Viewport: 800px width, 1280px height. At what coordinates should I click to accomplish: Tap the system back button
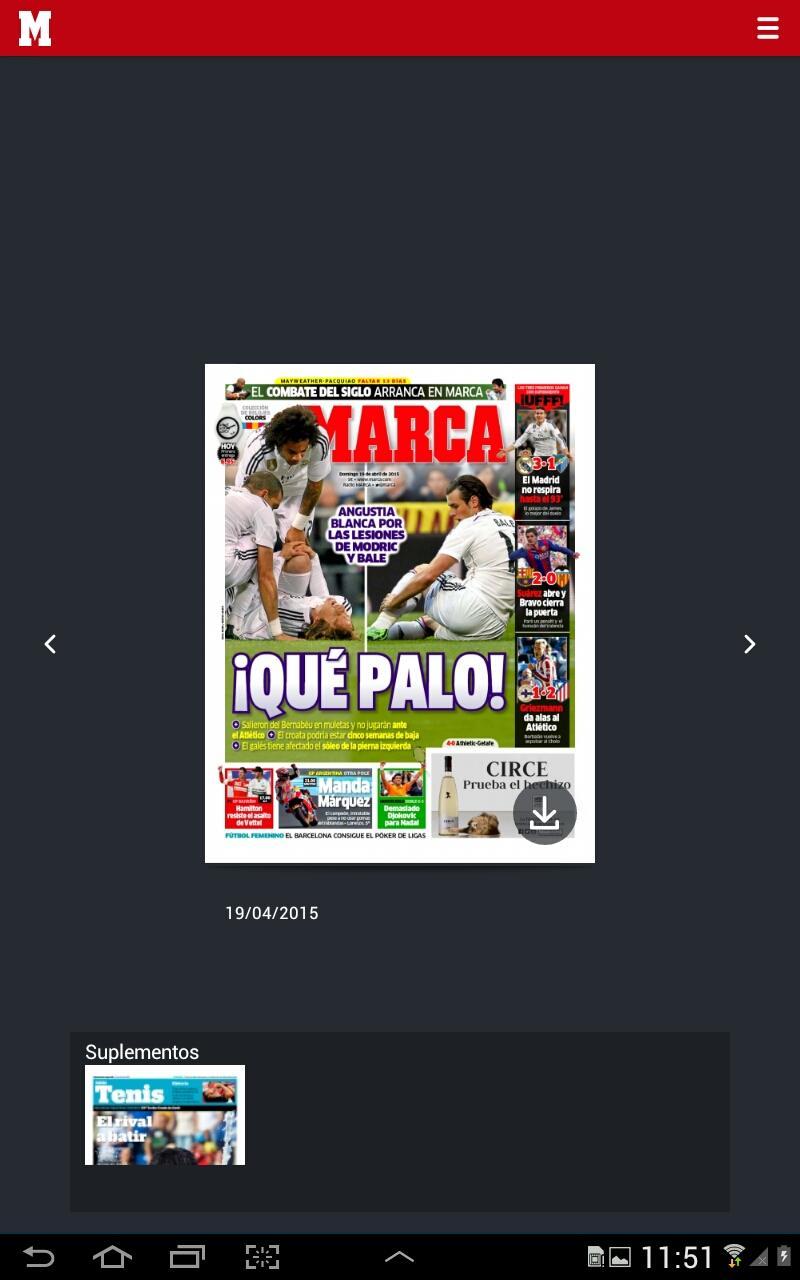point(38,1257)
